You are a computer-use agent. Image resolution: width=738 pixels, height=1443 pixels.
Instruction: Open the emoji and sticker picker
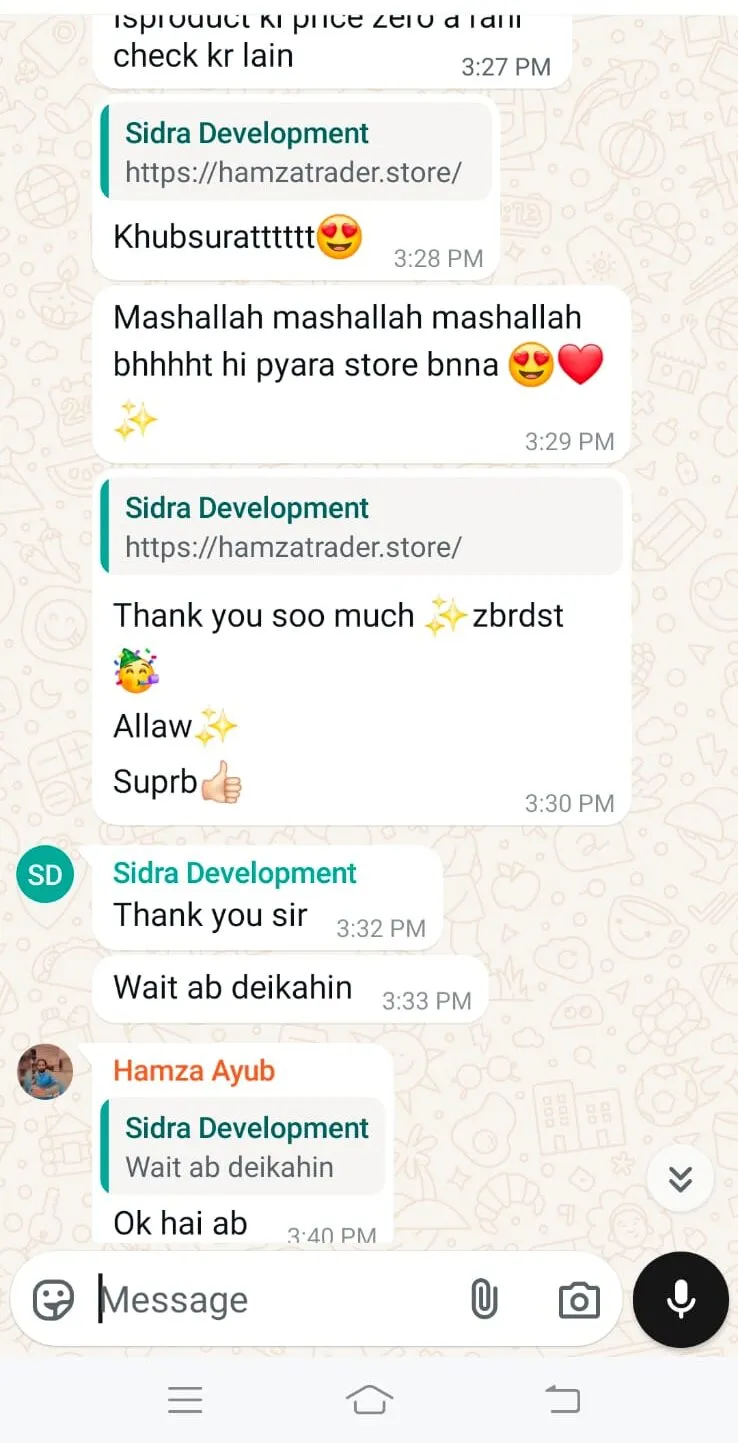[53, 1300]
